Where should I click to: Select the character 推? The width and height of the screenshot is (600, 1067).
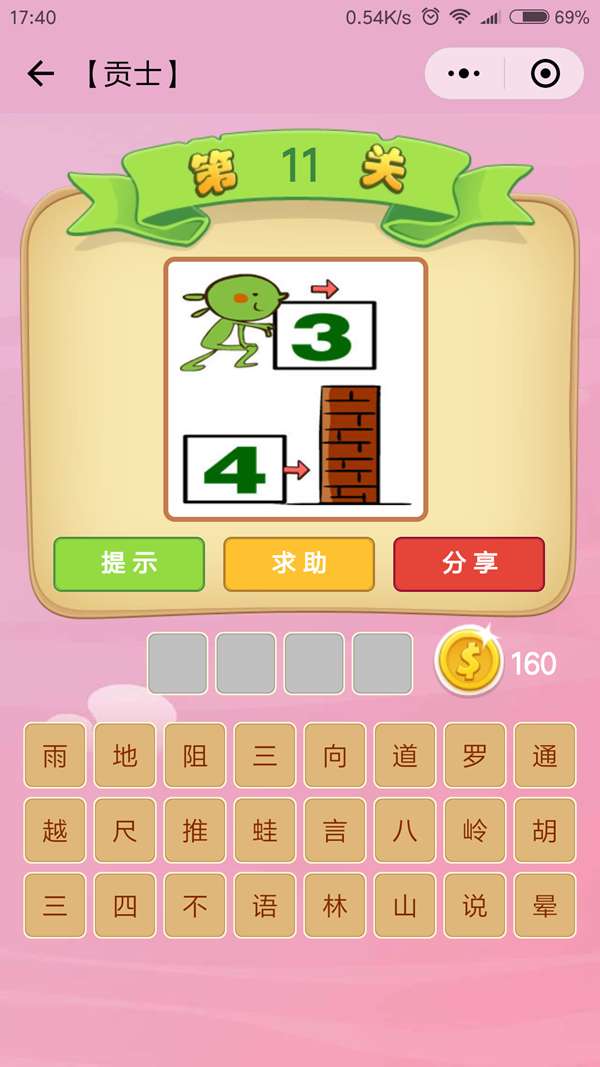coord(195,831)
